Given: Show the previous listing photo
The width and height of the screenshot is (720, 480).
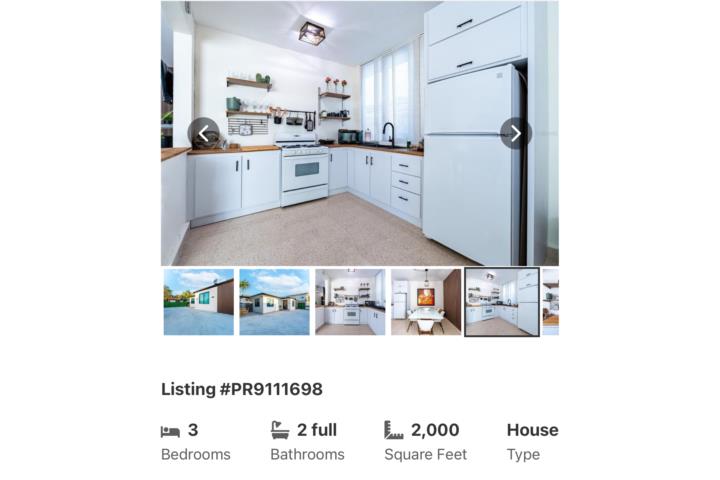Looking at the screenshot, I should pos(204,133).
